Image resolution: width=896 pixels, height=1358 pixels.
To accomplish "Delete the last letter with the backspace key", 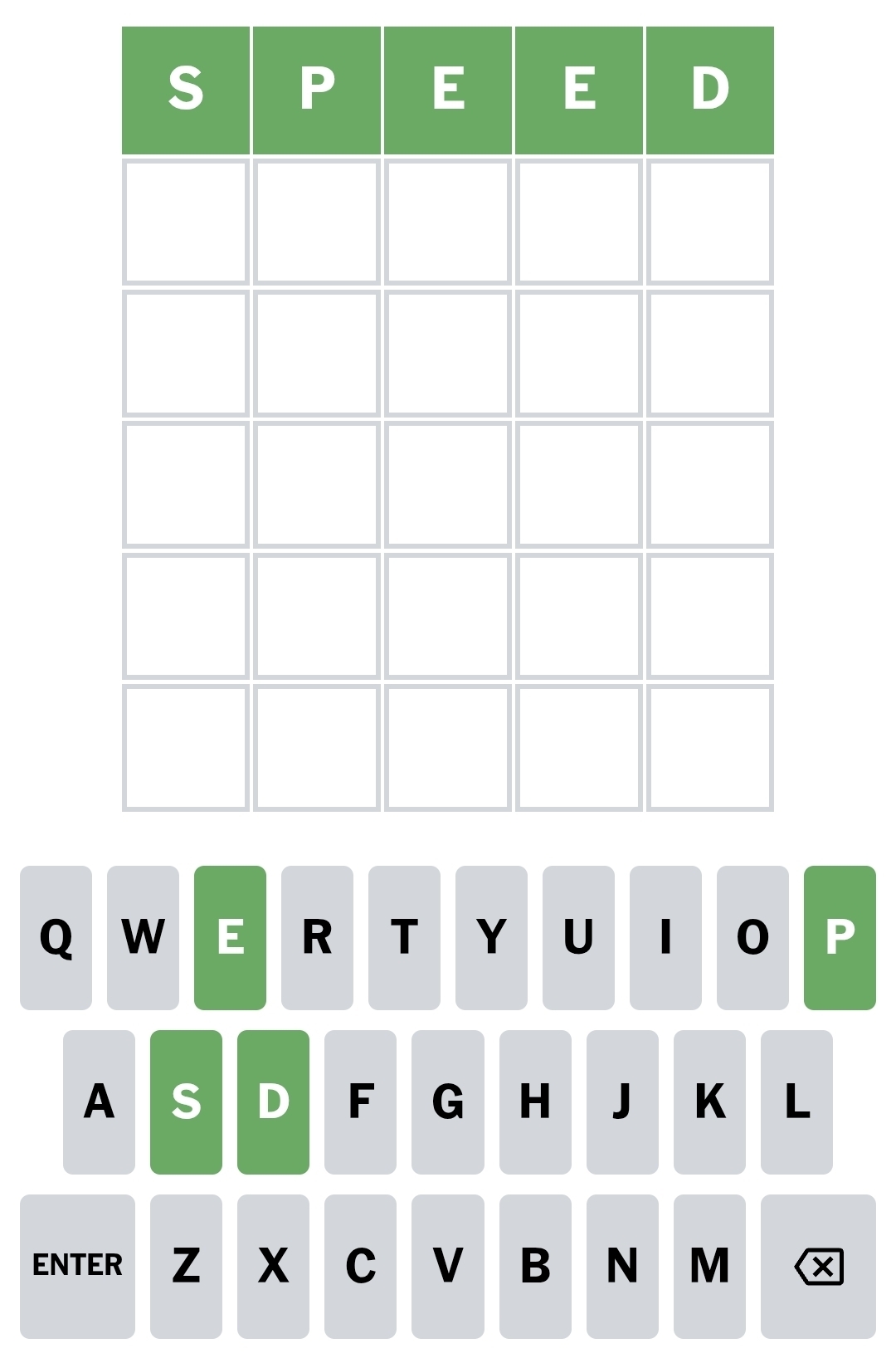I will click(818, 1266).
